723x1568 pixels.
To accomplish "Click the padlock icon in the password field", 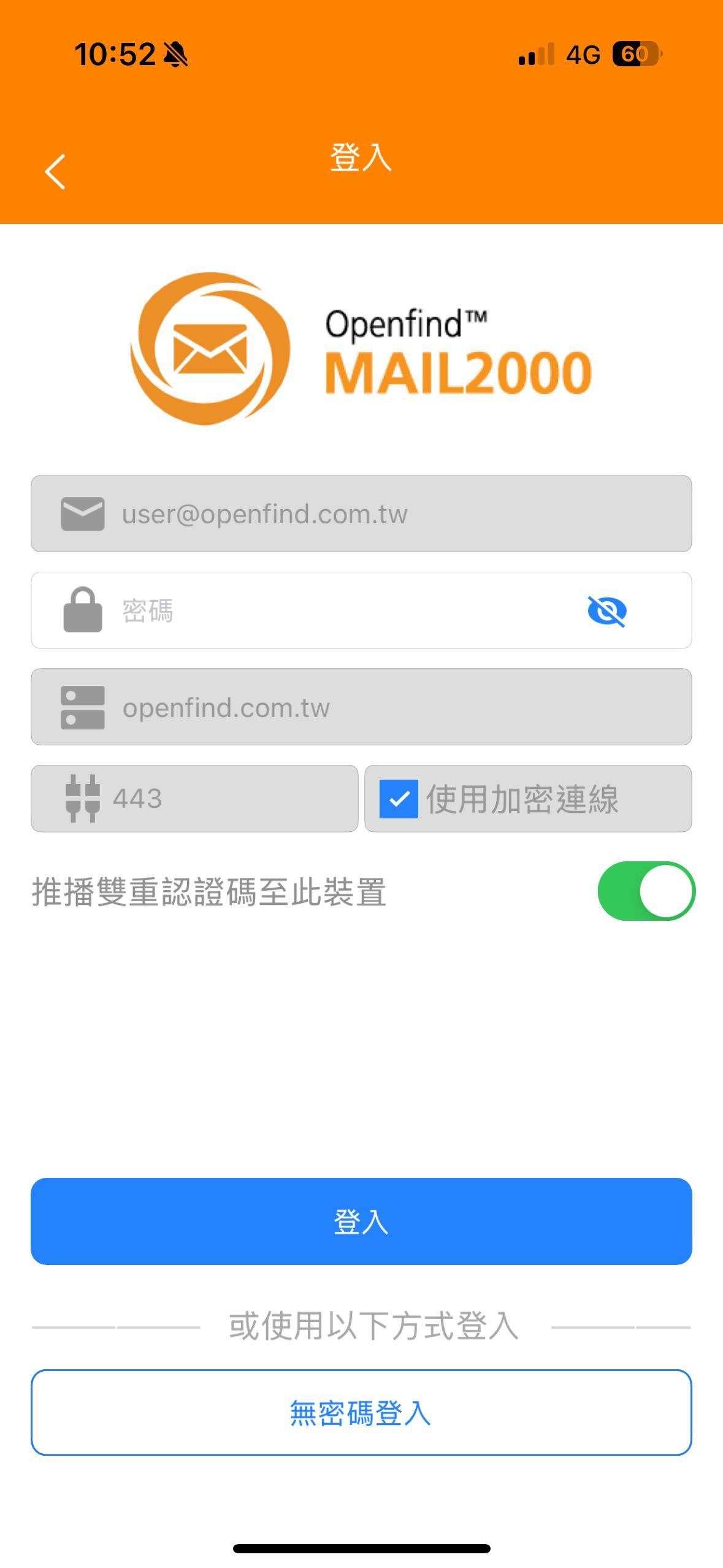I will 83,610.
